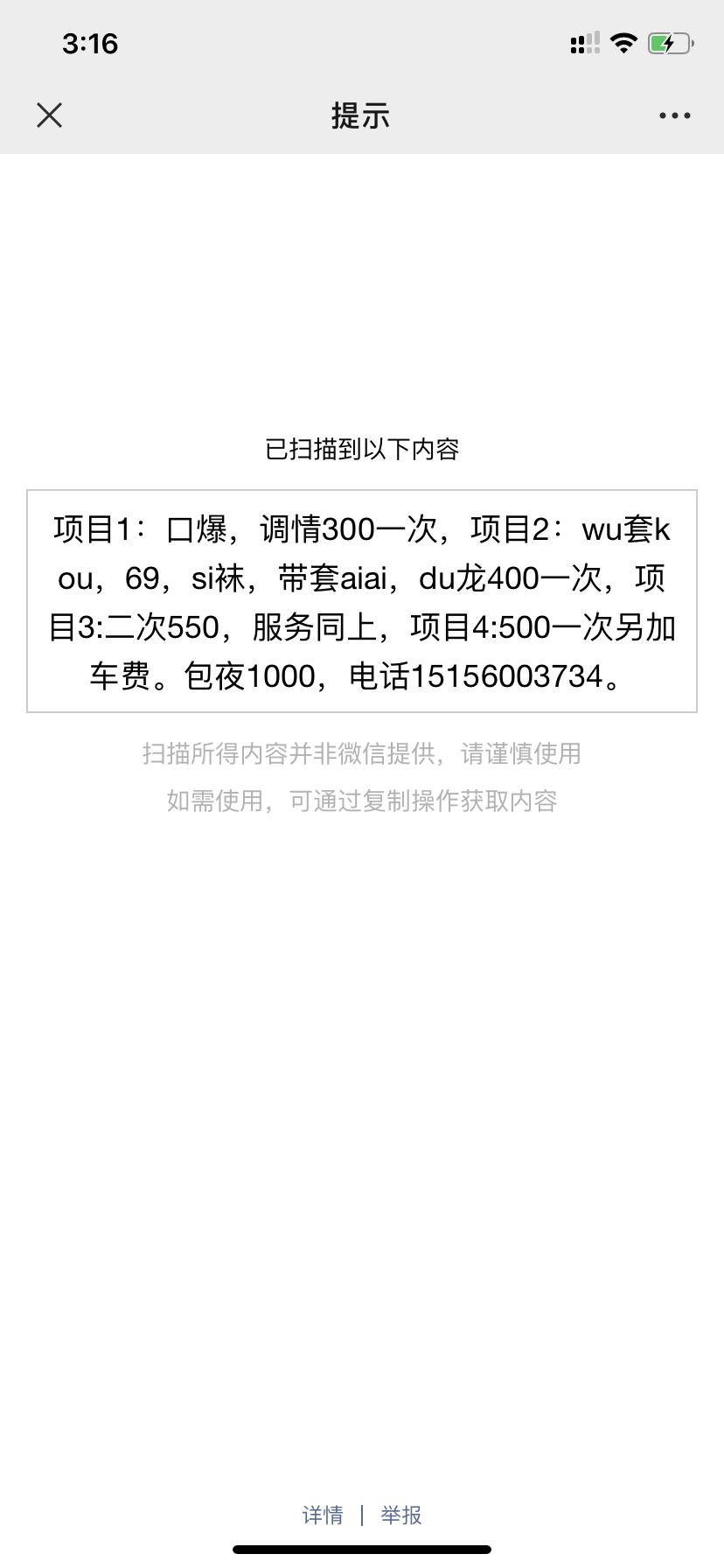
Task: Close the 提示 page
Action: 50,115
